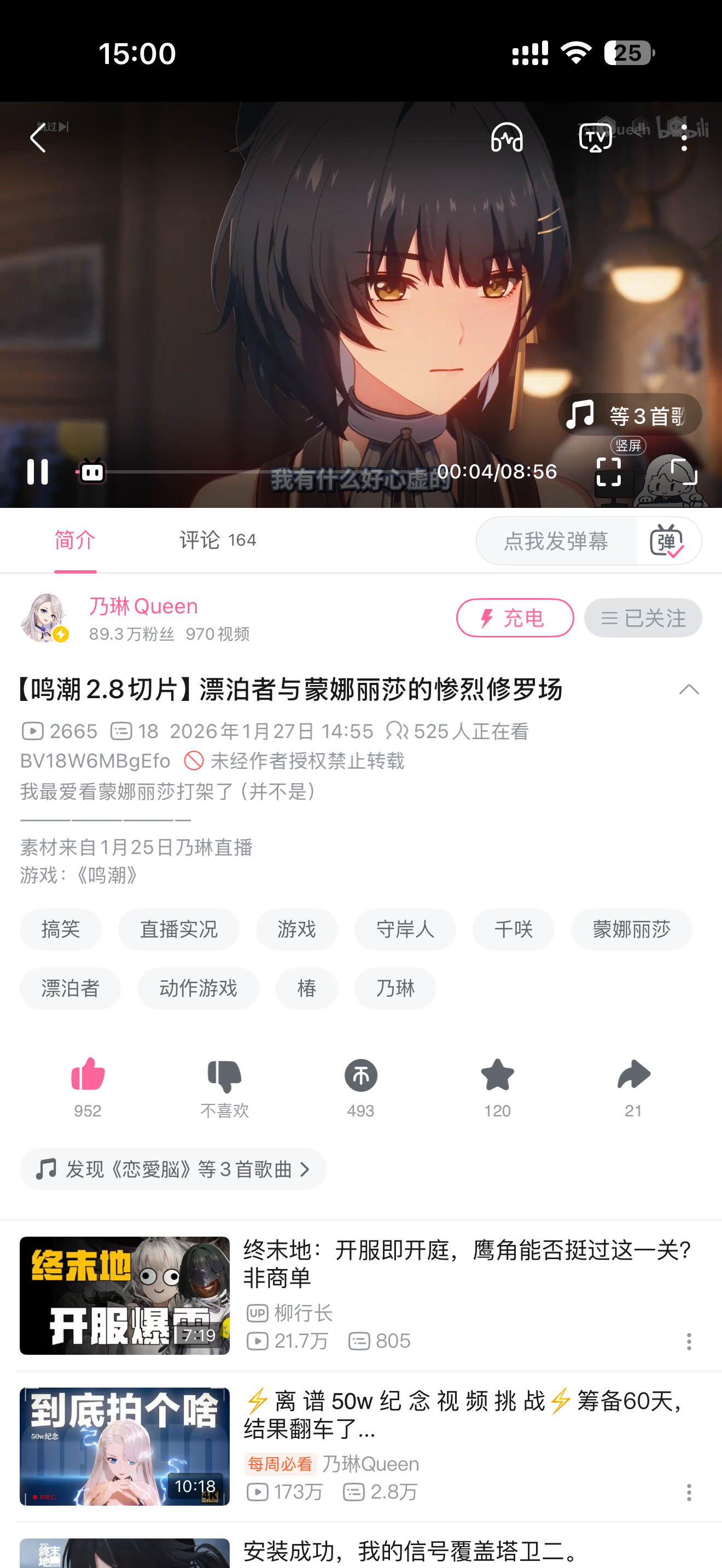
Task: Open the player overflow menu
Action: coord(684,138)
